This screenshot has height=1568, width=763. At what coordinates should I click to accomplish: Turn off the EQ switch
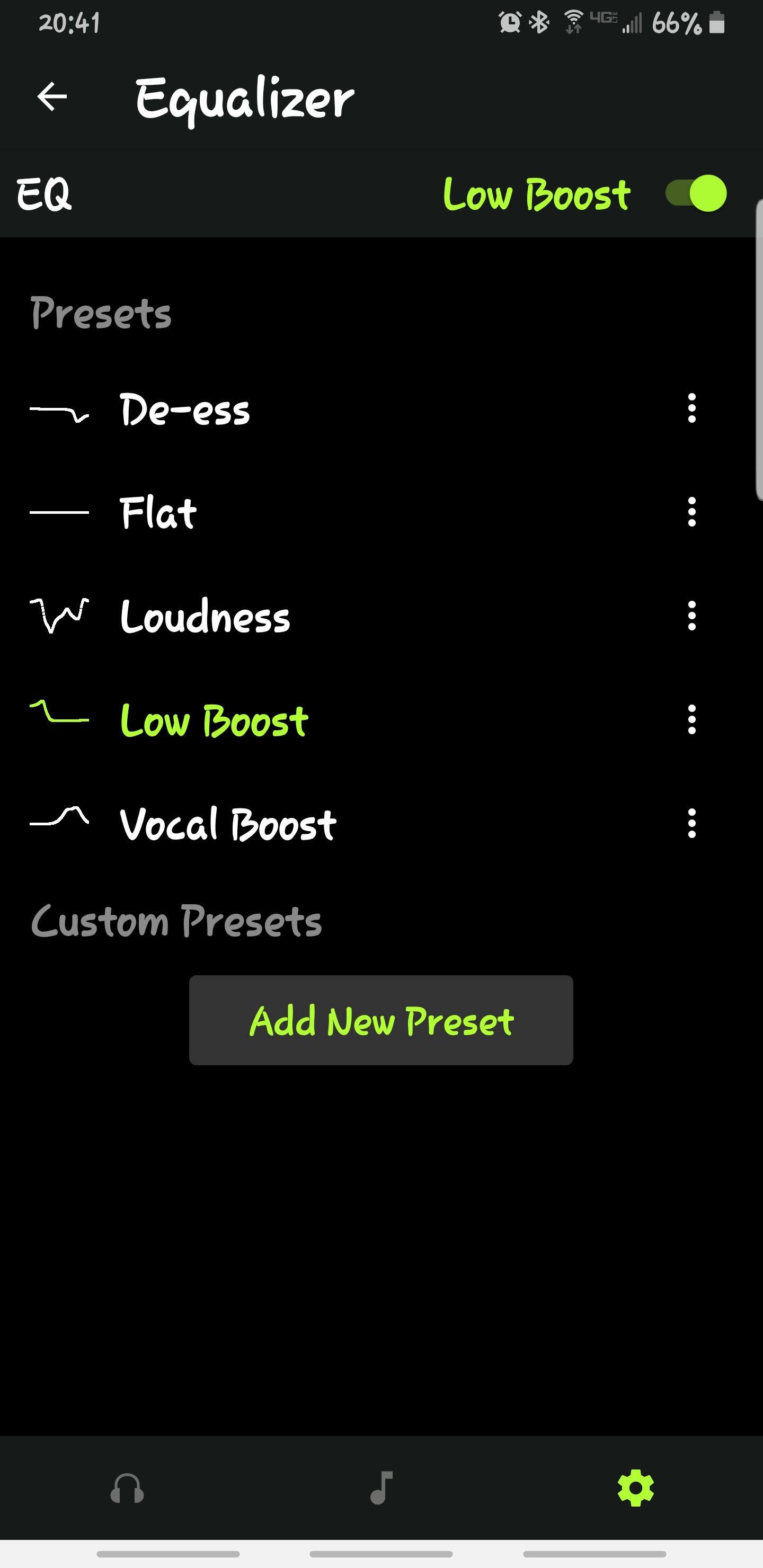(x=696, y=193)
